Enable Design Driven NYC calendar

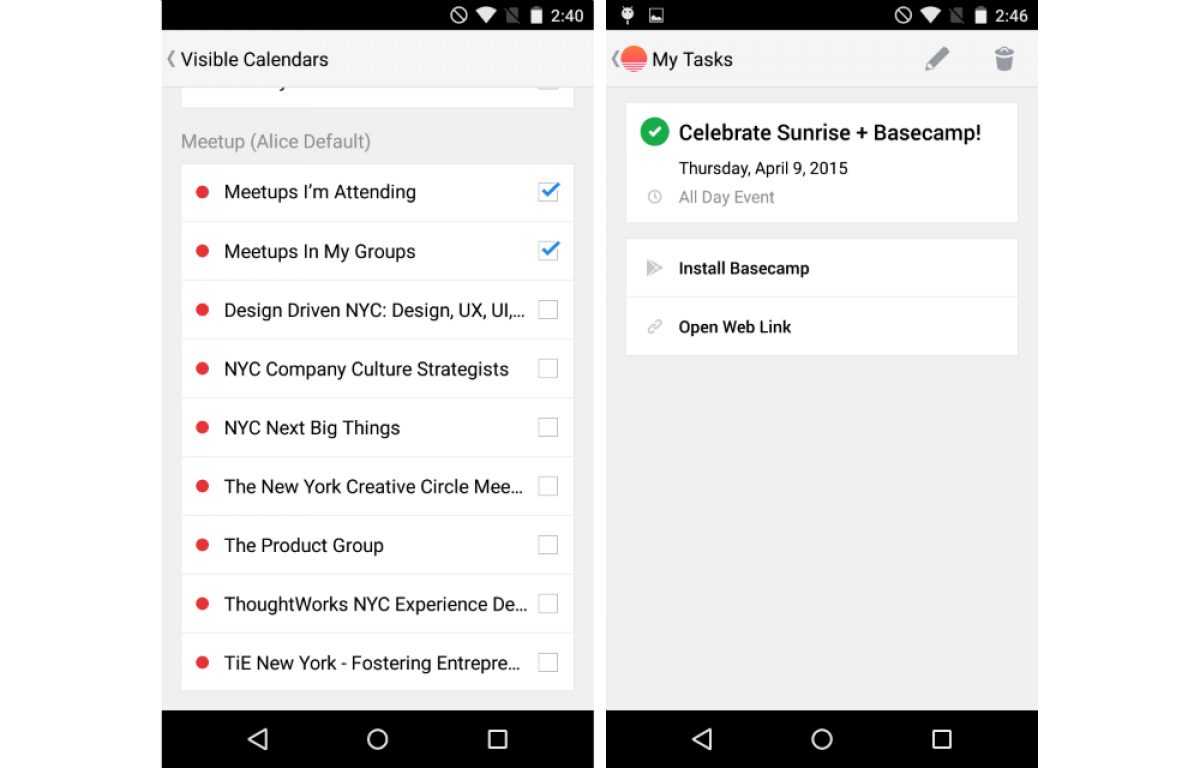click(x=548, y=310)
